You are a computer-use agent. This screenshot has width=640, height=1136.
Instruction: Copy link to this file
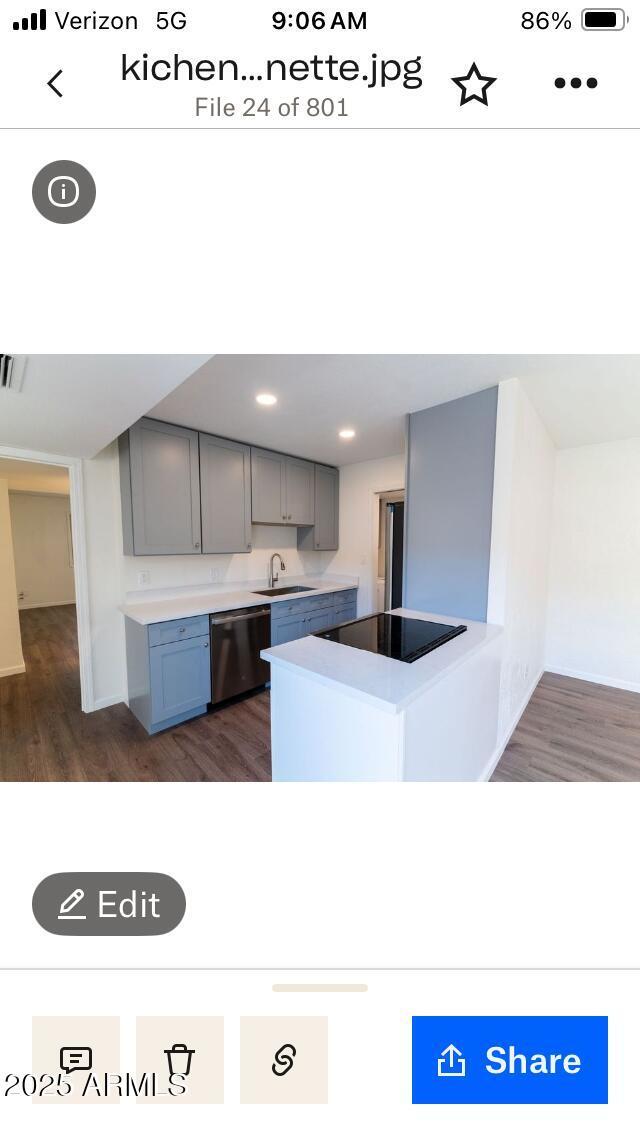(284, 1060)
